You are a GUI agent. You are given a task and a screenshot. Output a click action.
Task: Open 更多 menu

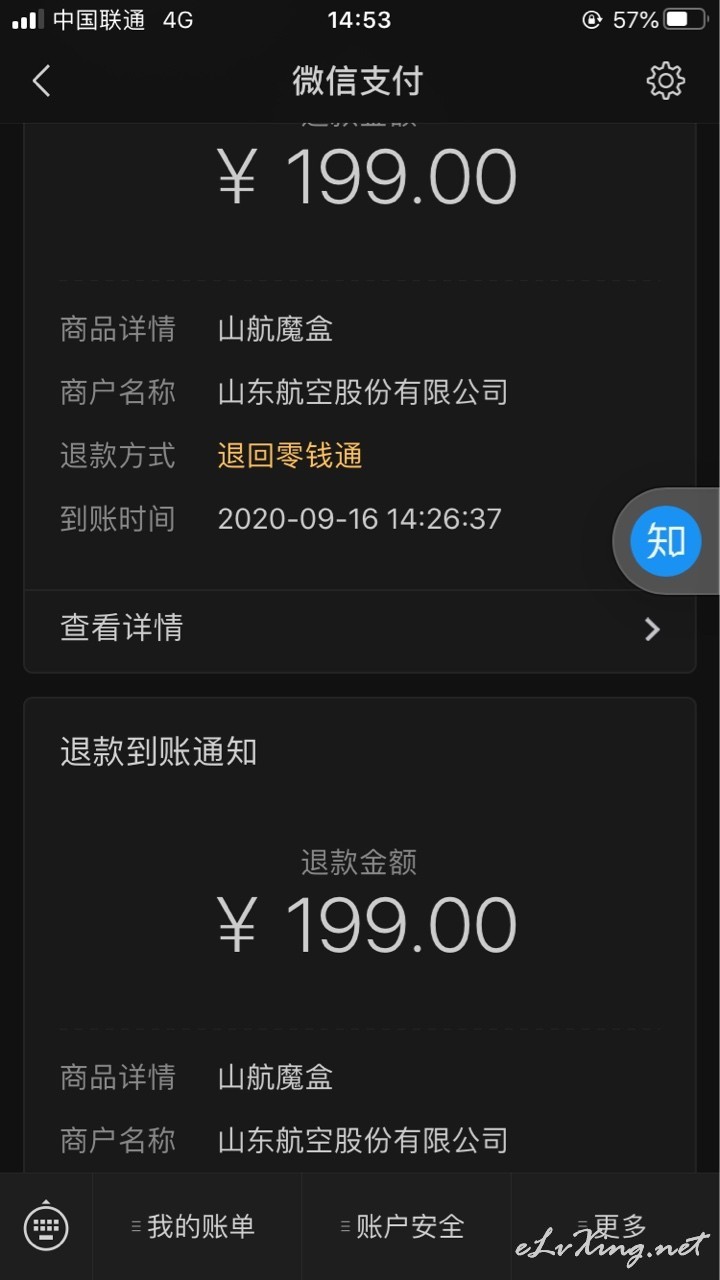coord(615,1226)
